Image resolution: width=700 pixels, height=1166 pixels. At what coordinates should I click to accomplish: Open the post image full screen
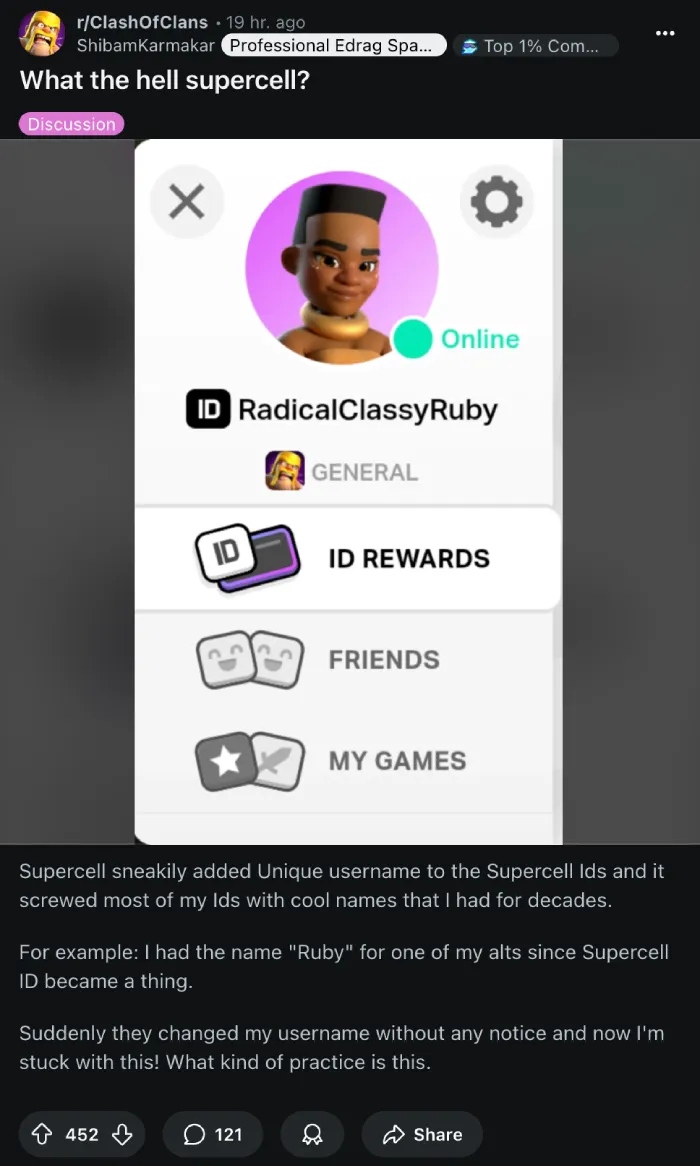tap(349, 492)
